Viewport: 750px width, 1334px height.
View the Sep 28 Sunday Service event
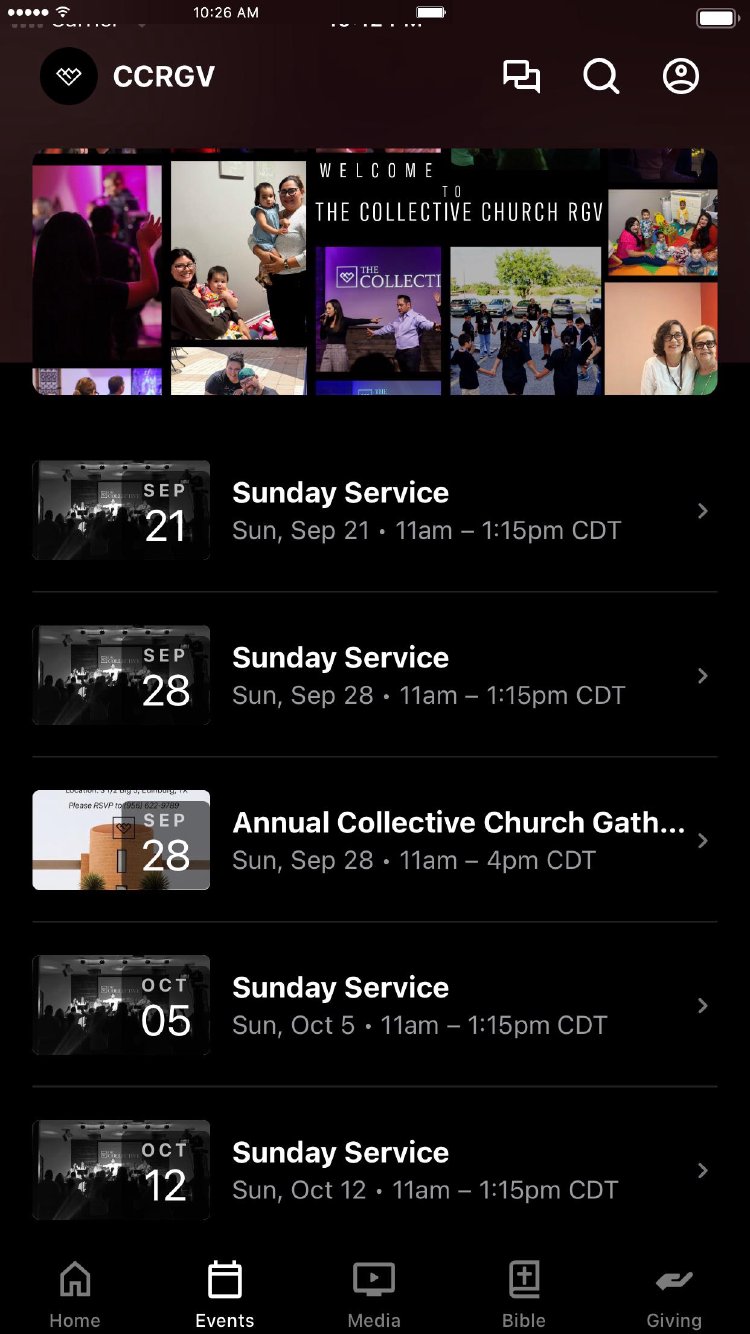(x=375, y=675)
